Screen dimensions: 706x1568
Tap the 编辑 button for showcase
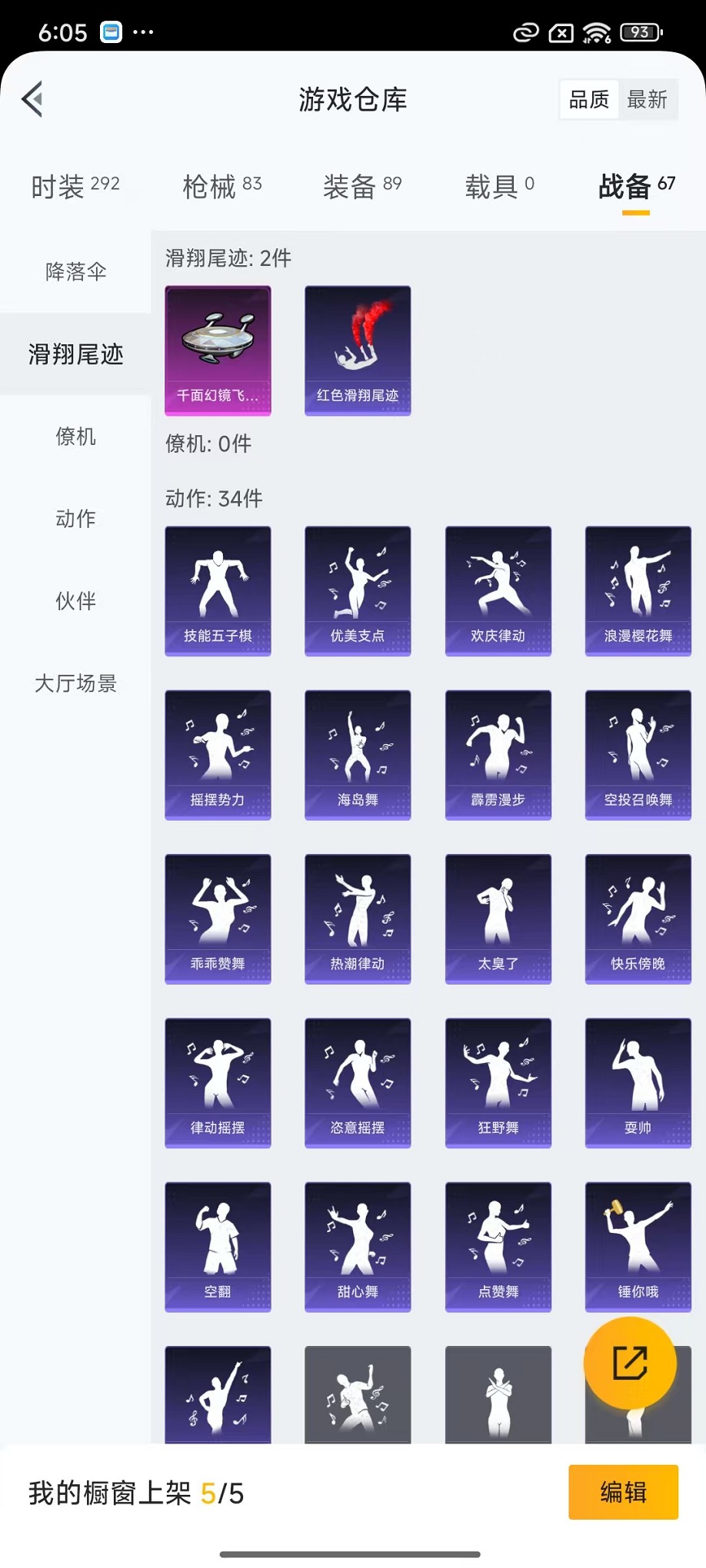click(x=623, y=1492)
